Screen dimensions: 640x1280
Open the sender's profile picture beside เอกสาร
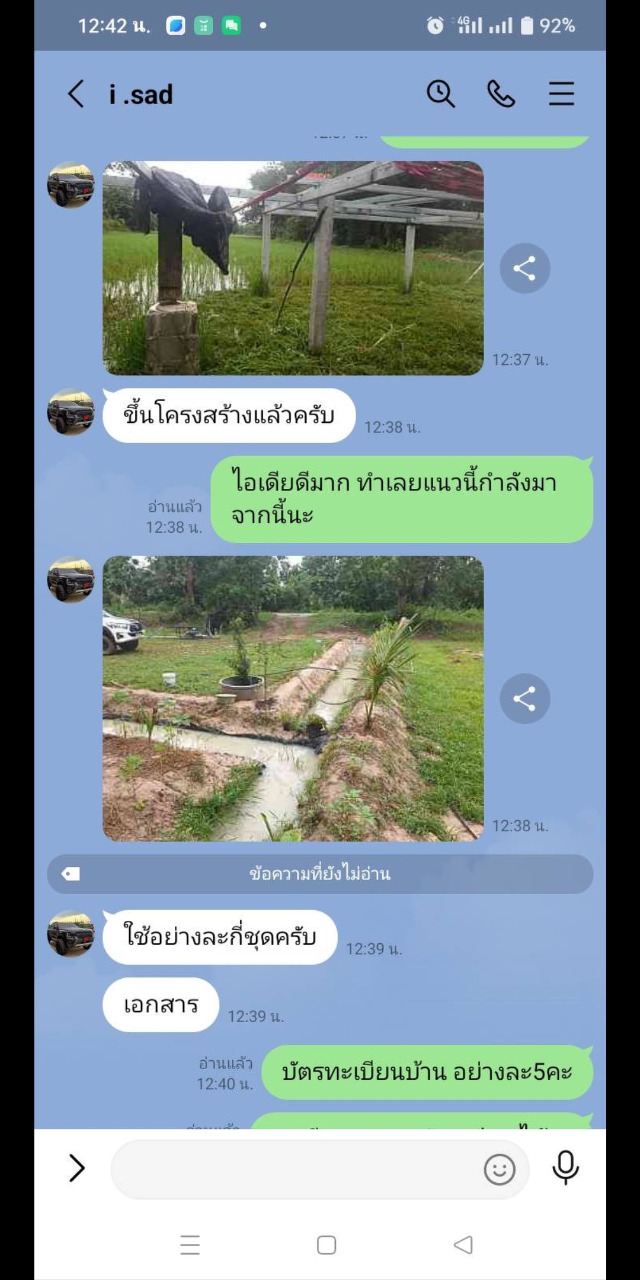71,936
